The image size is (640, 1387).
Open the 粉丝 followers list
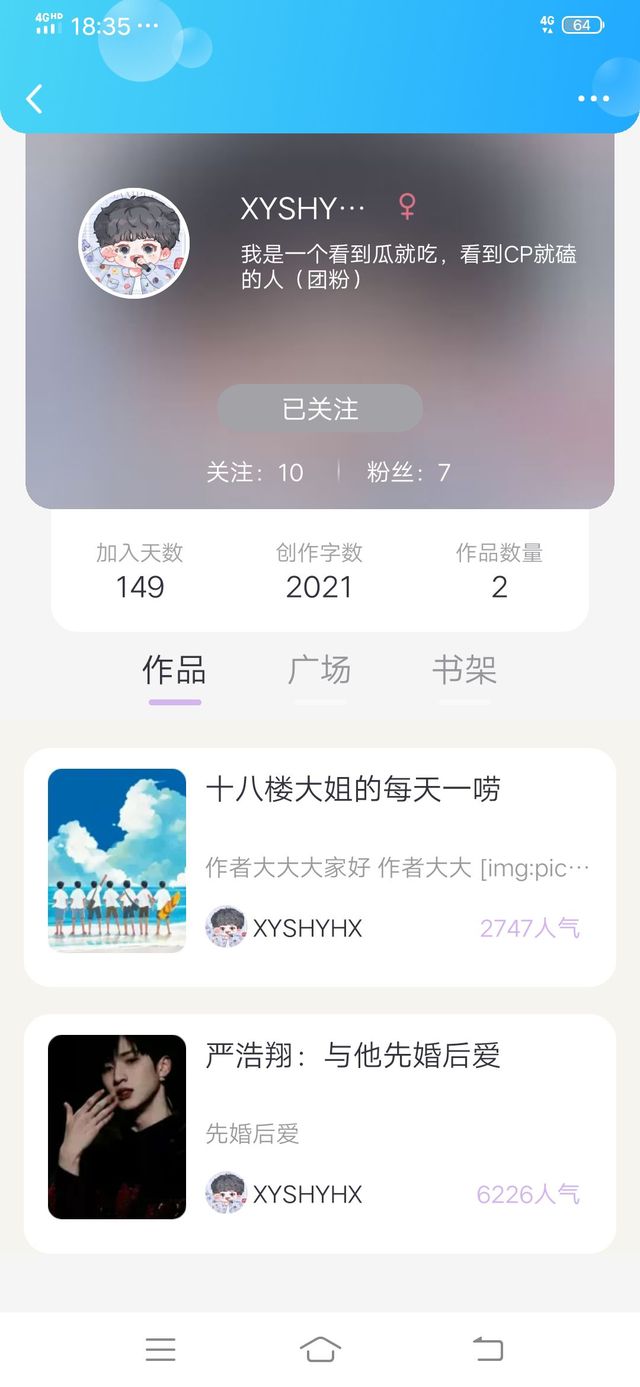tap(409, 472)
